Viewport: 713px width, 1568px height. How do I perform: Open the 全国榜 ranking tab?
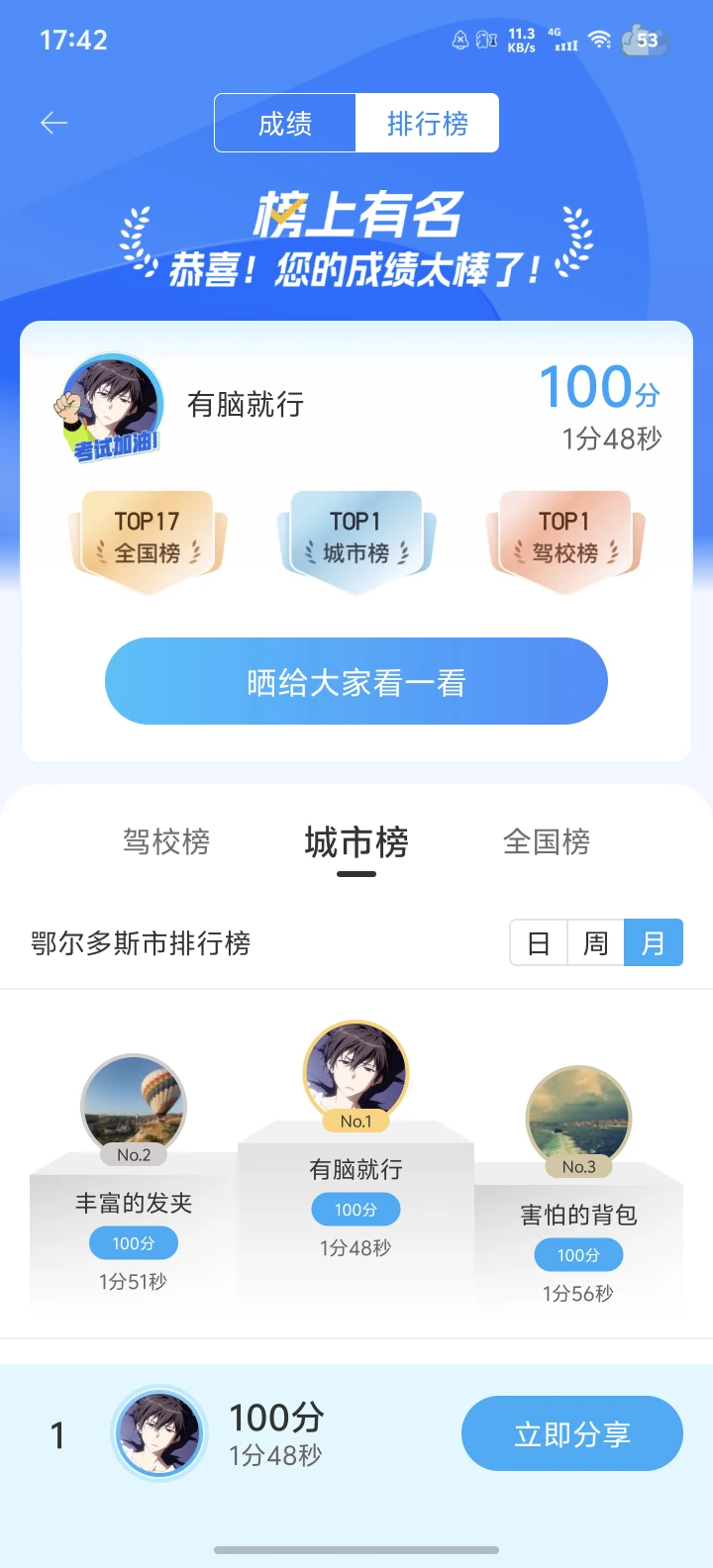tap(547, 842)
